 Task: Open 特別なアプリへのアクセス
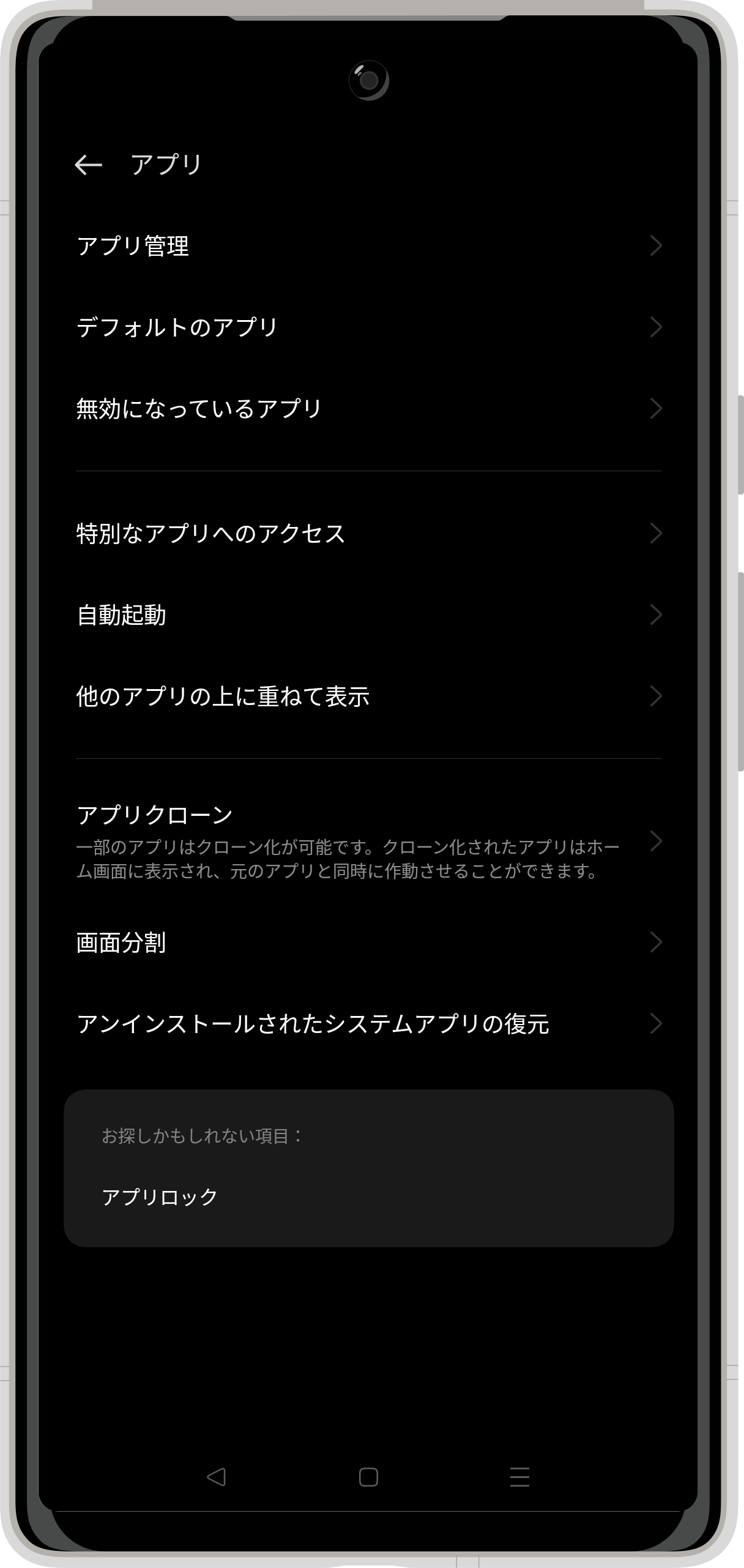pyautogui.click(x=367, y=533)
